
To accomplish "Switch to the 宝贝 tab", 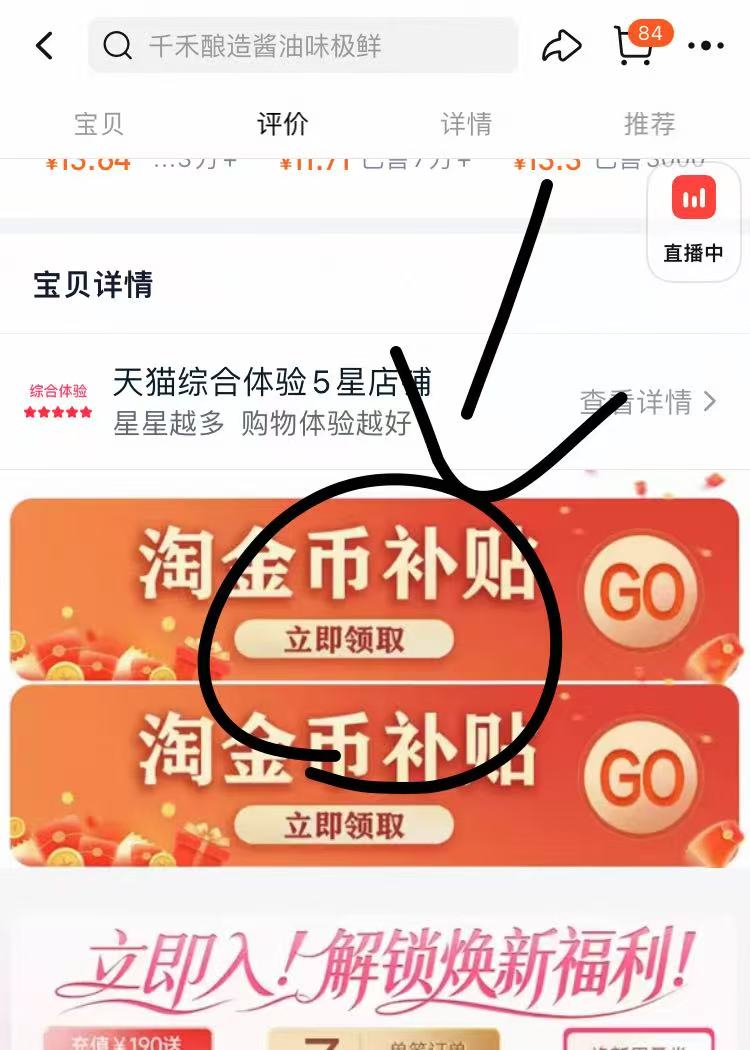I will (x=99, y=124).
